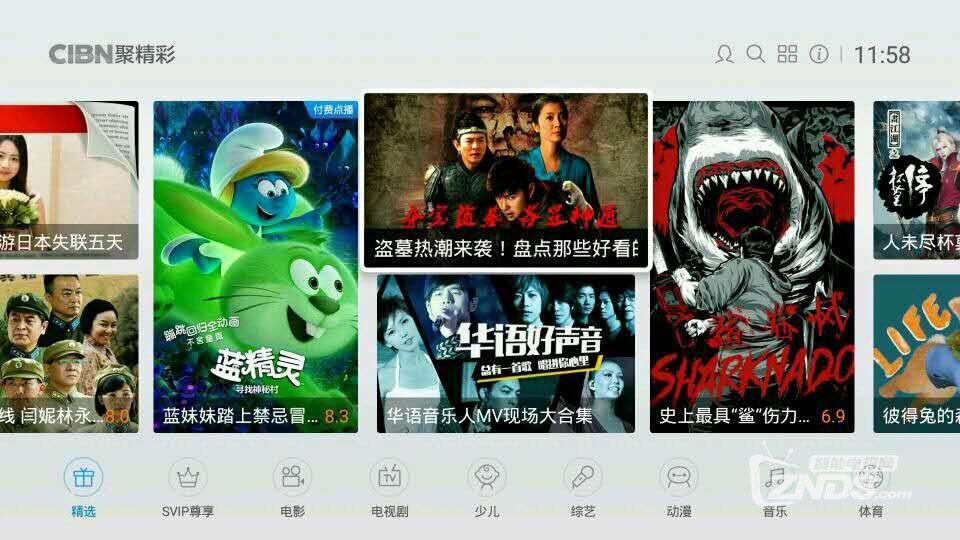Screen dimensions: 960x540
Task: Open the 少儿 tab
Action: [x=487, y=488]
